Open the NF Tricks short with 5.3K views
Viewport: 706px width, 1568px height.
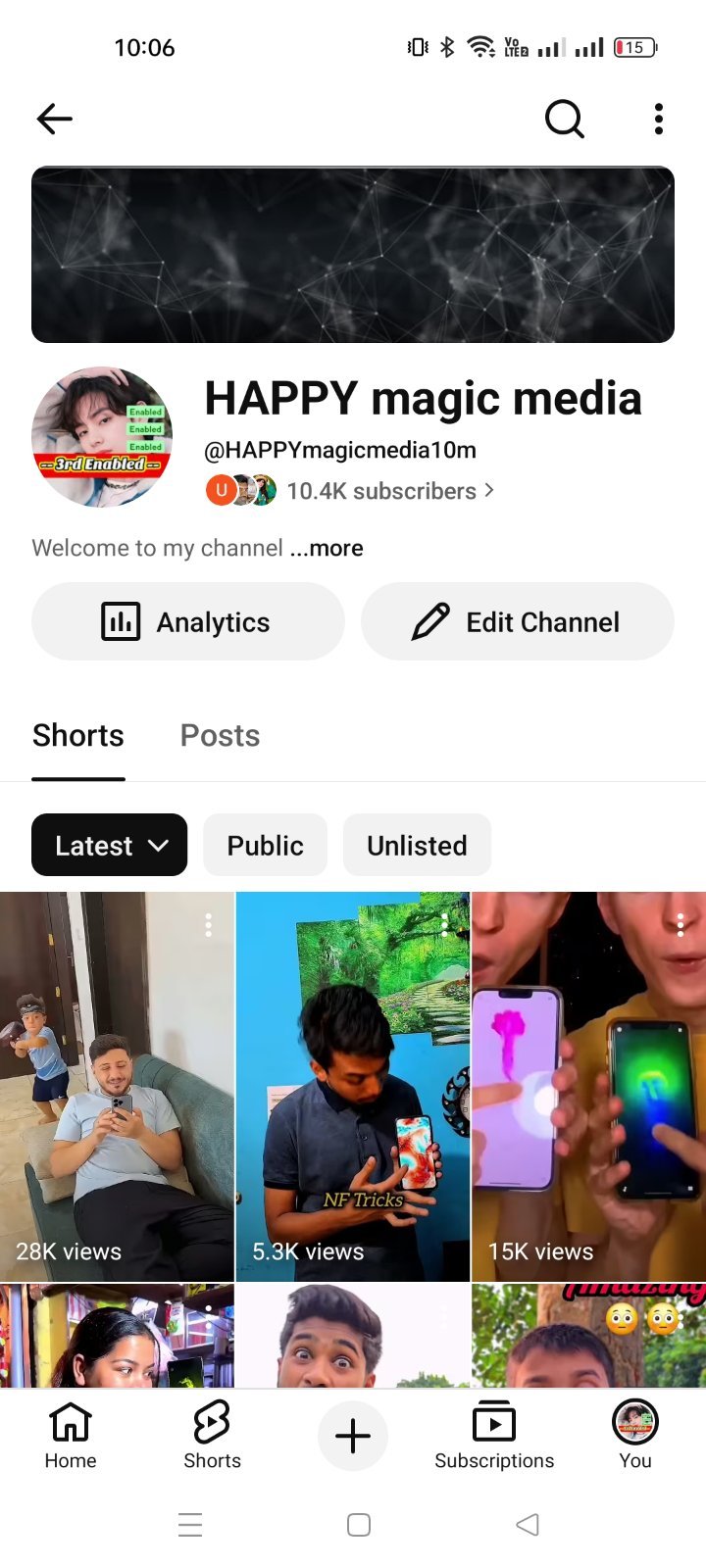[353, 1086]
